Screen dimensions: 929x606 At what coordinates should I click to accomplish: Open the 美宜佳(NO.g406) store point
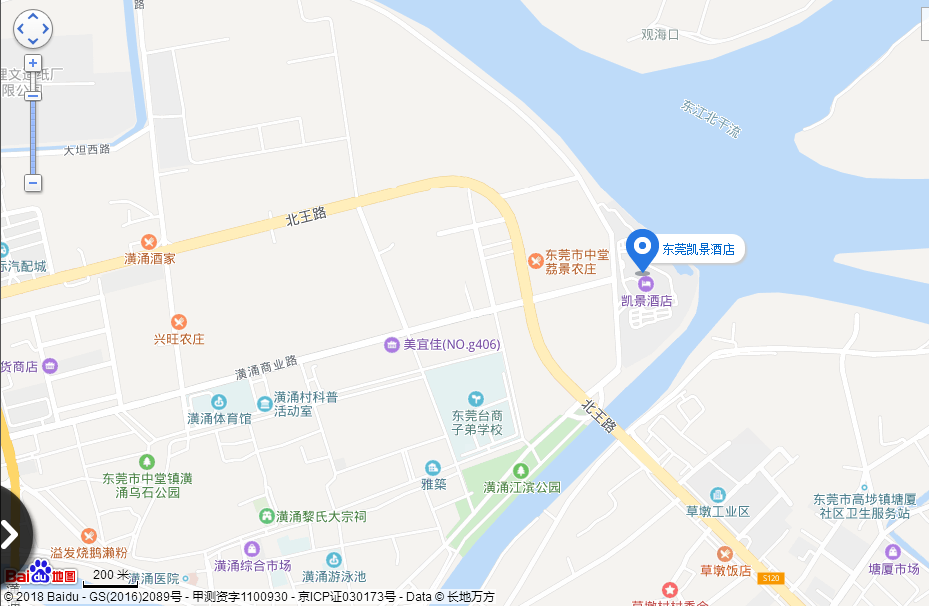coord(392,344)
